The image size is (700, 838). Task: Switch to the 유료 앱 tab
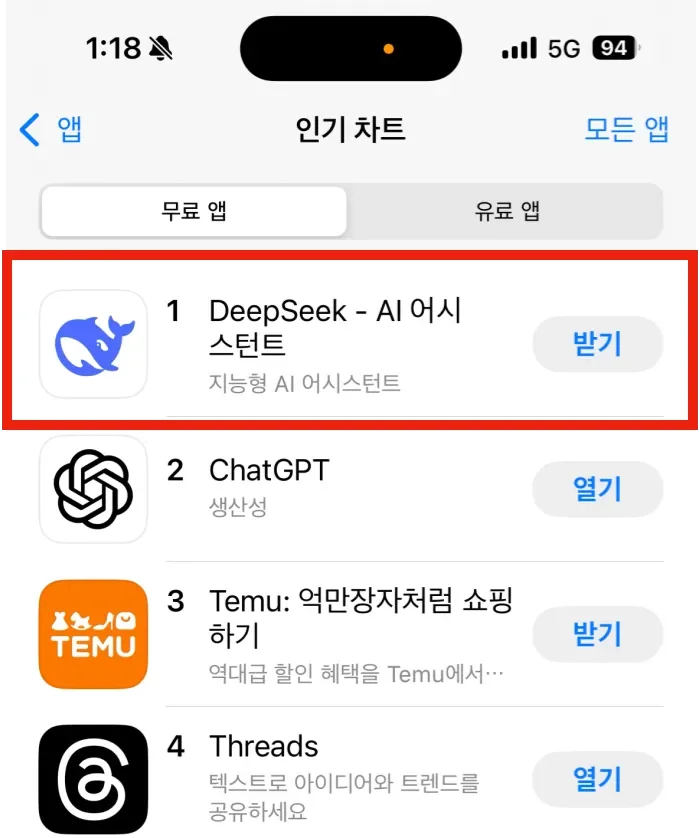(x=507, y=211)
